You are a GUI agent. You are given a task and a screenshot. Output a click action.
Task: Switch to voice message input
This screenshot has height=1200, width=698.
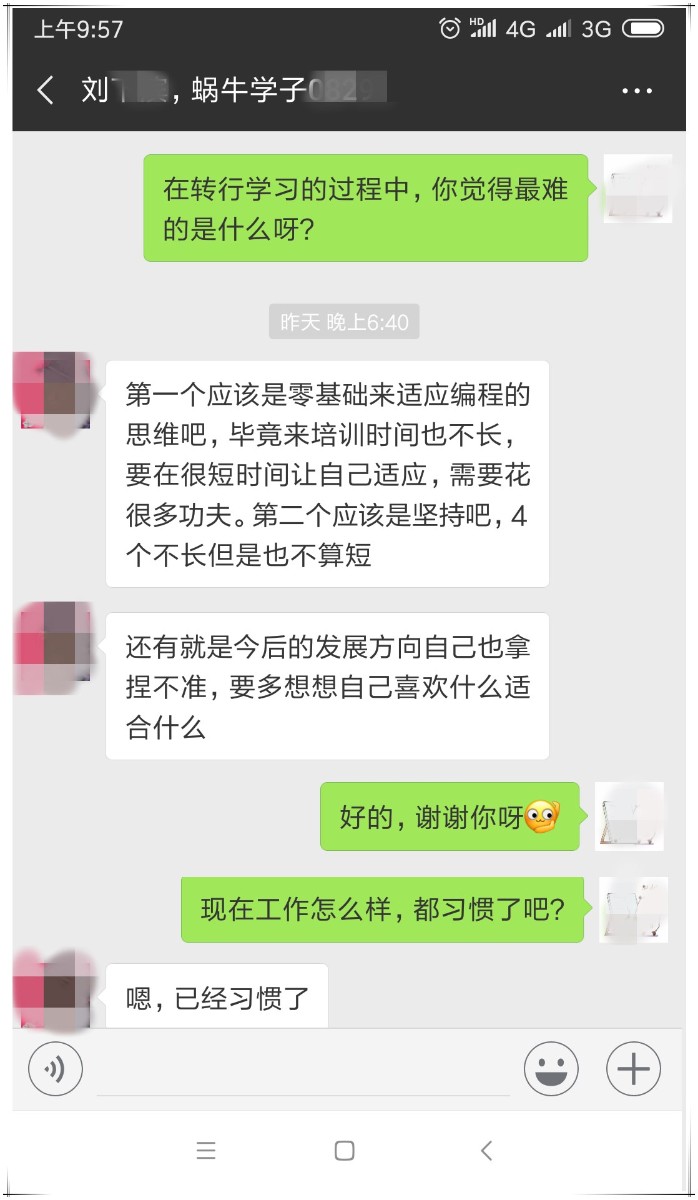click(x=55, y=1069)
